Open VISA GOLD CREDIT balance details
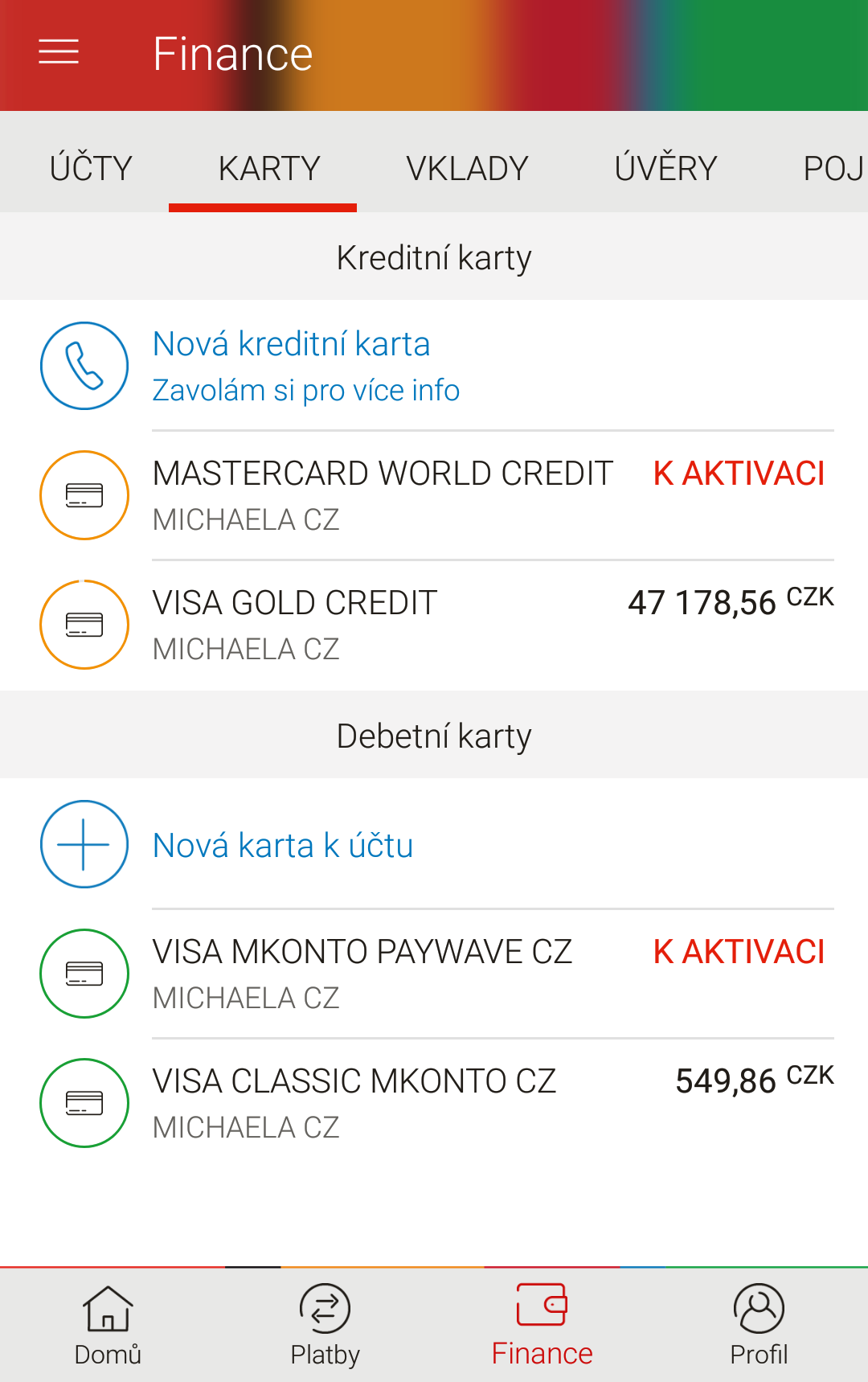Image resolution: width=868 pixels, height=1382 pixels. [x=731, y=603]
